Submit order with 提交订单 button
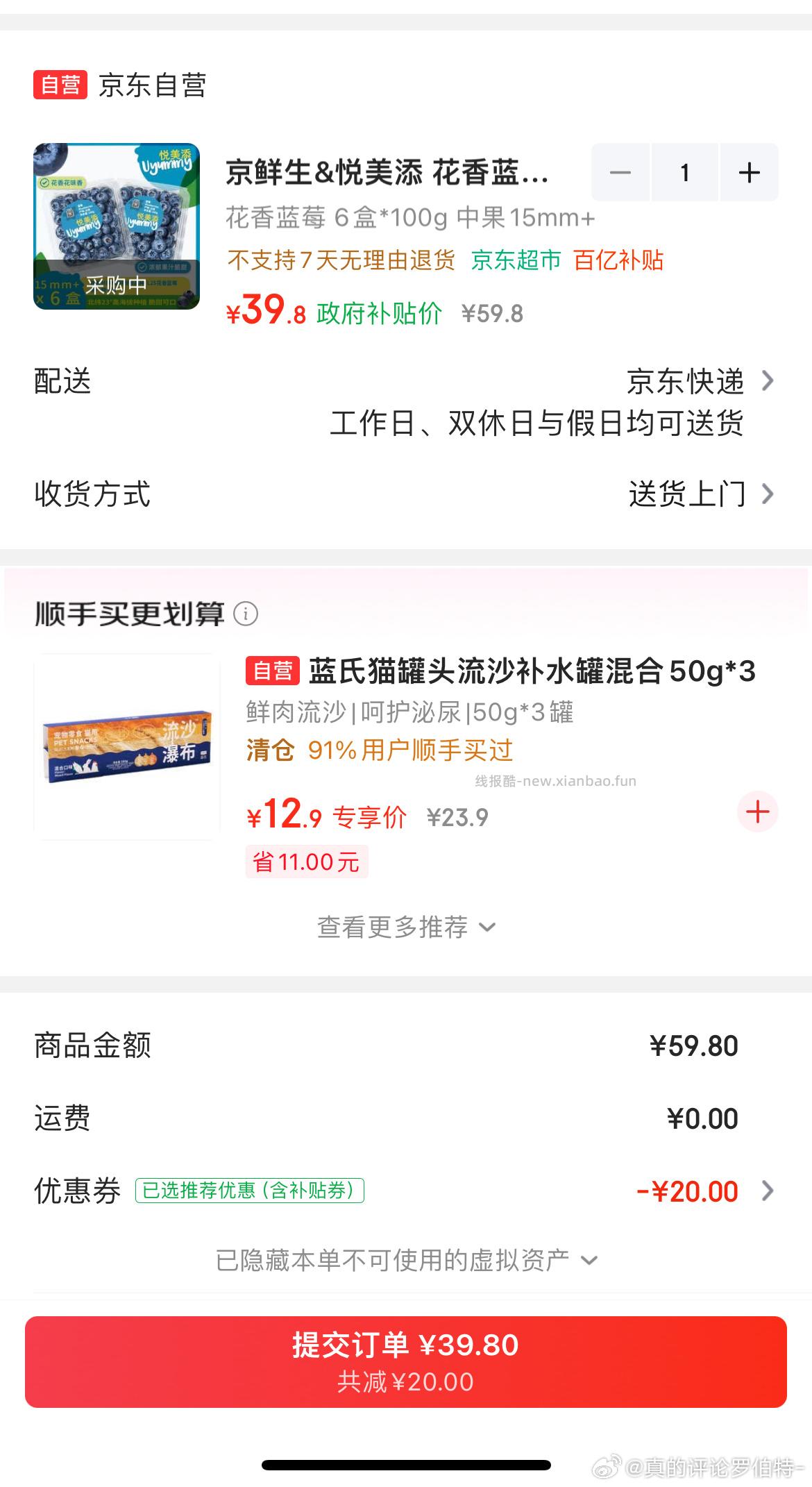 [x=406, y=1361]
